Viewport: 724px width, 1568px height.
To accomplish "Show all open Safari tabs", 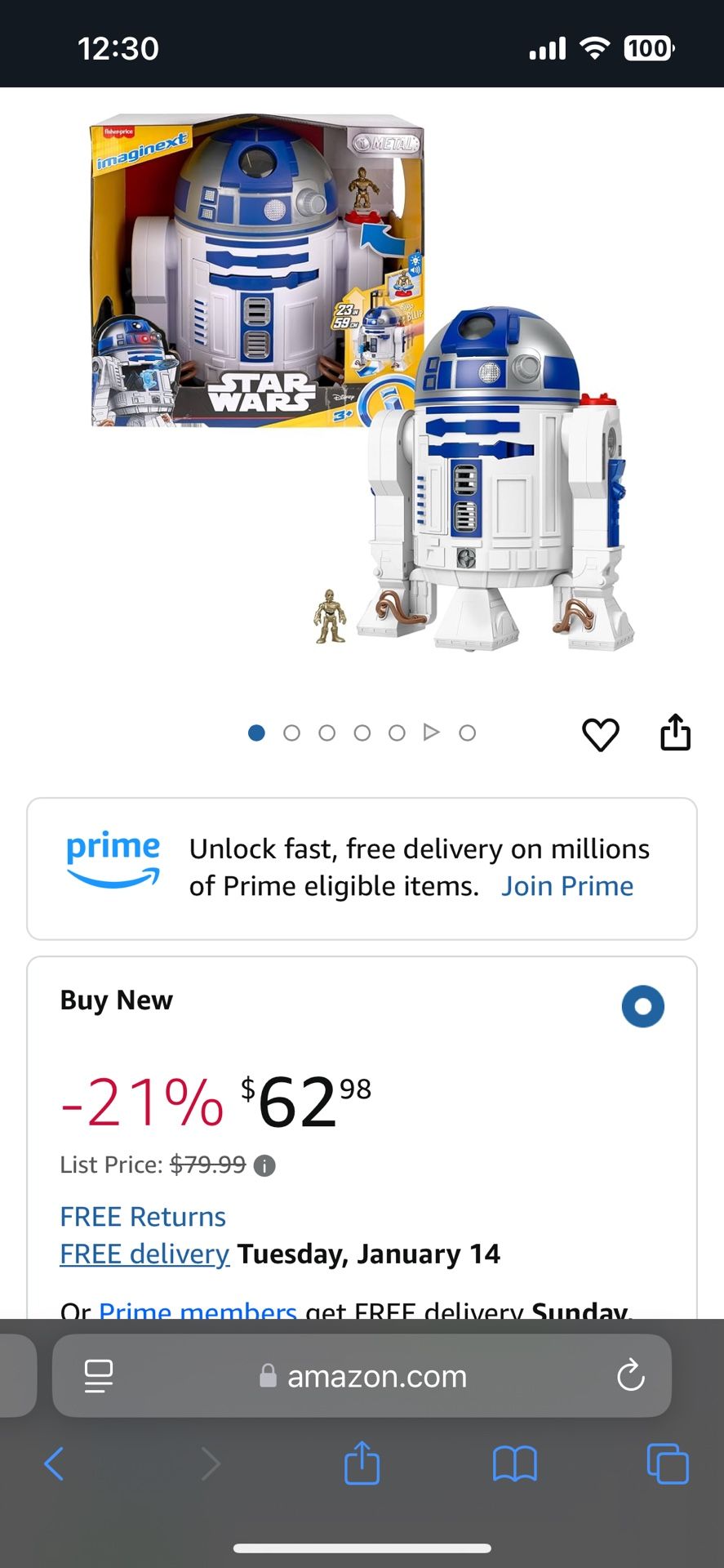I will (667, 1464).
